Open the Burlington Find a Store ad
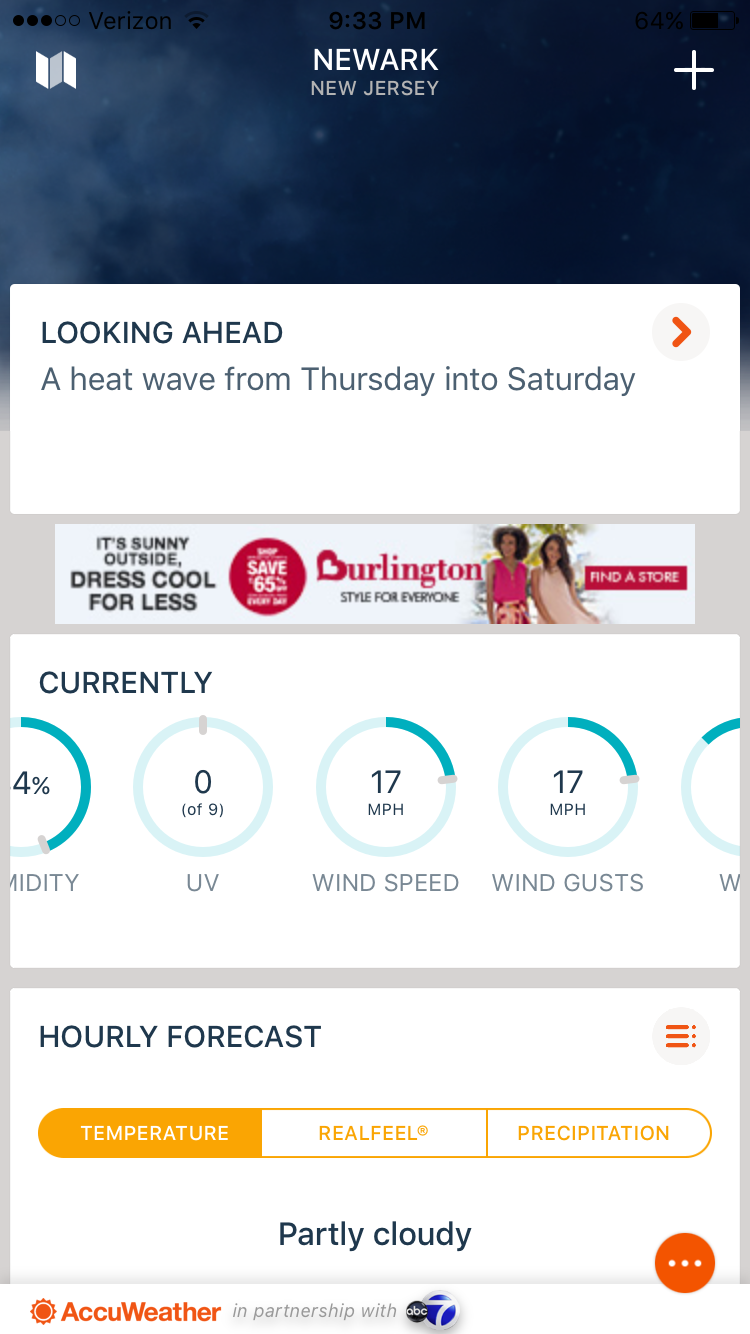This screenshot has width=750, height=1334. 634,577
